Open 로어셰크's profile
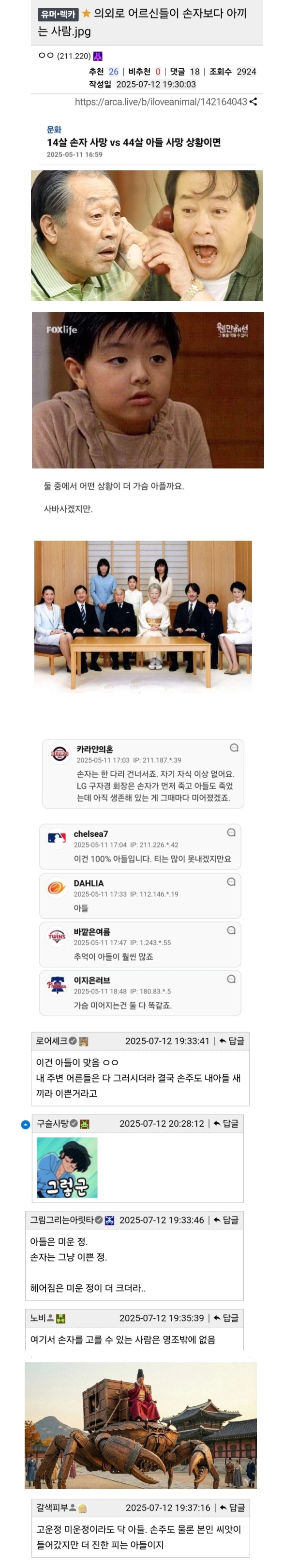This screenshot has width=298, height=1568. pyautogui.click(x=52, y=1041)
